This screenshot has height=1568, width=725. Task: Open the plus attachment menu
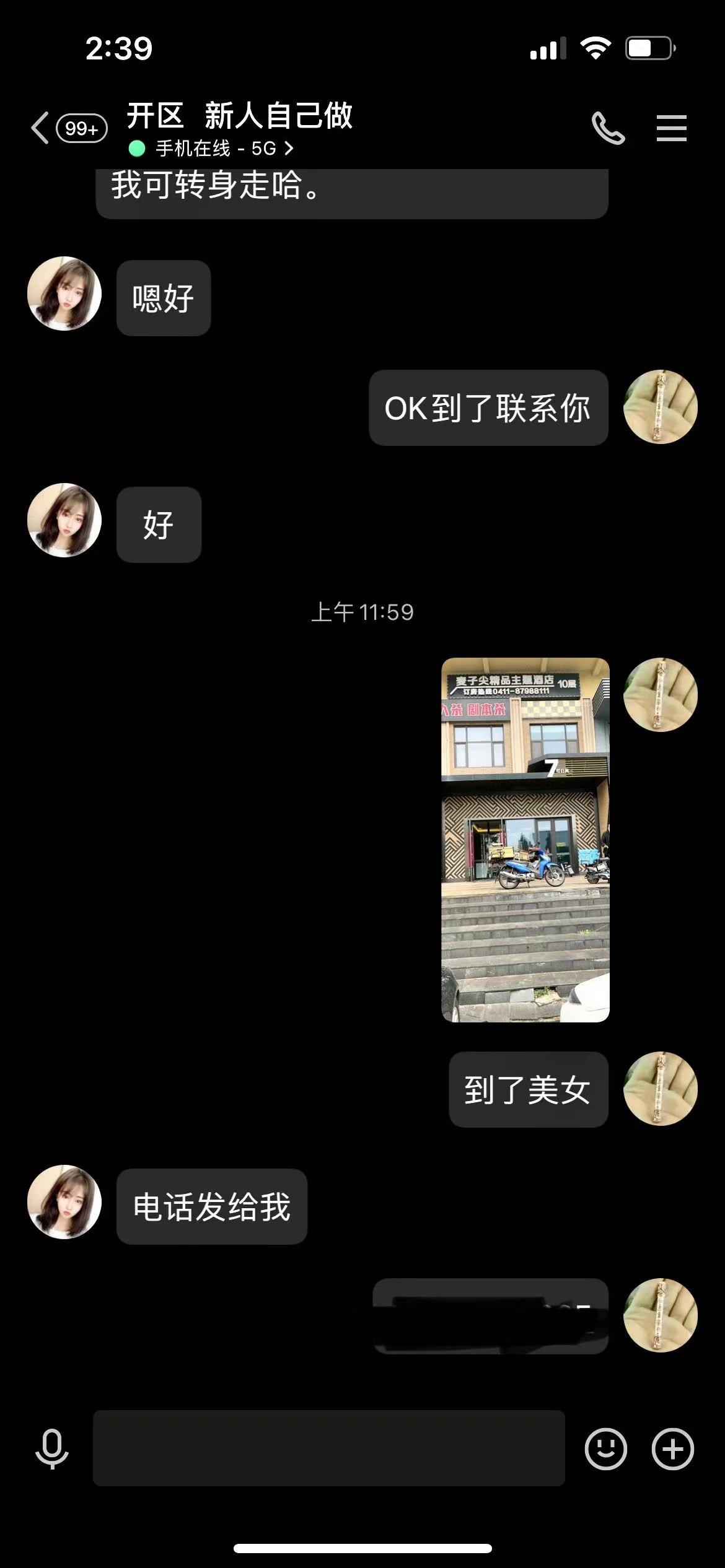click(x=672, y=1448)
